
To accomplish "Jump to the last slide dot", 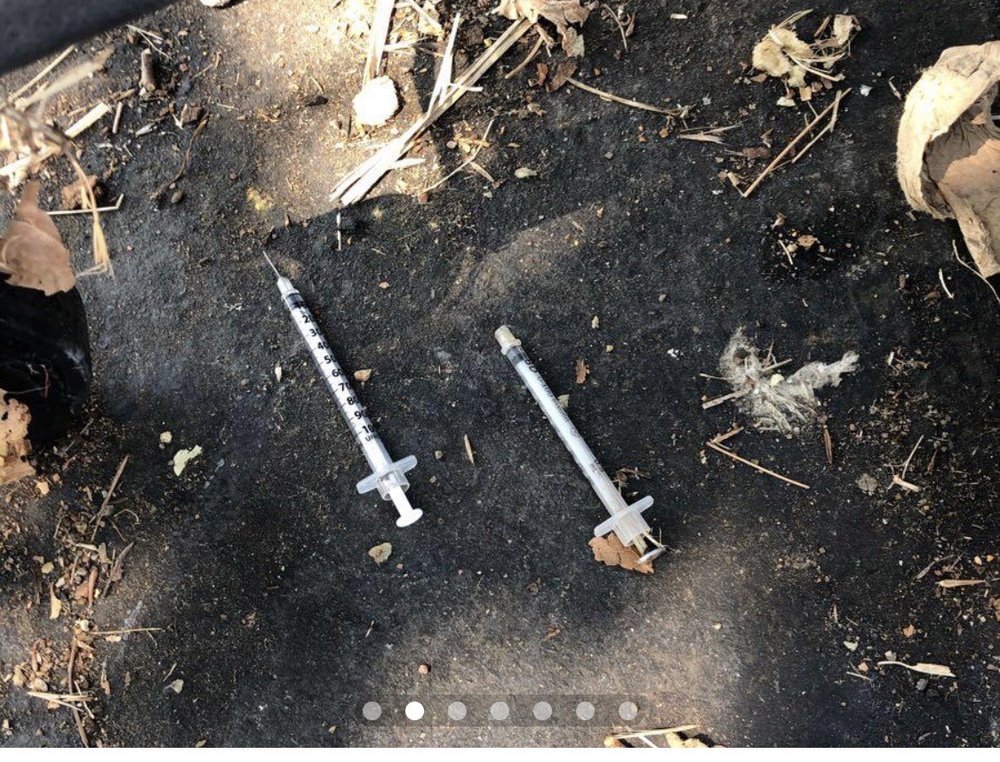I will (628, 711).
